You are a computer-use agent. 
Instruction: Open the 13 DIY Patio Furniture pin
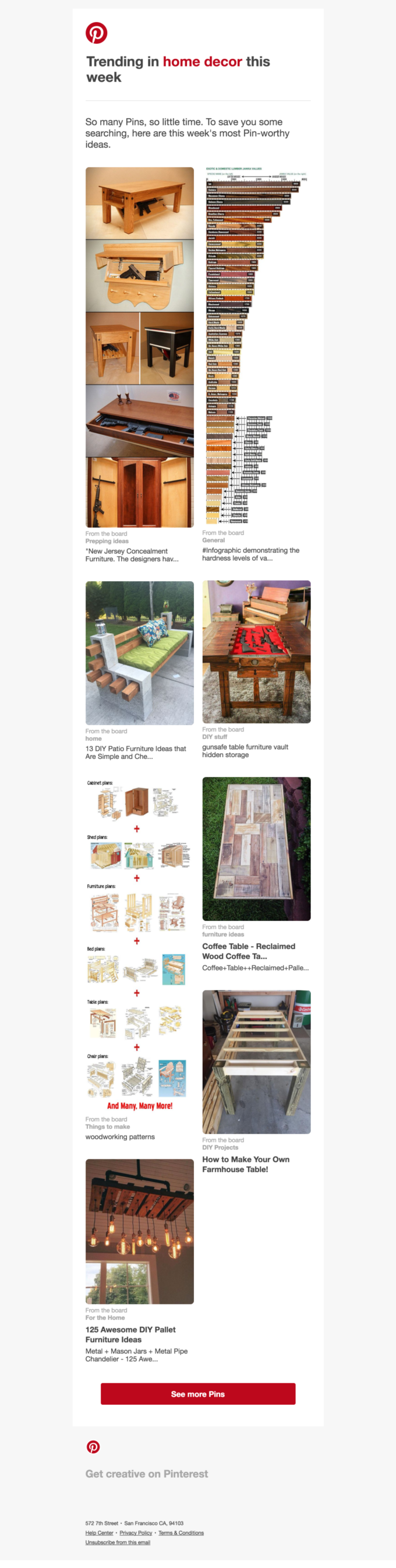139,652
